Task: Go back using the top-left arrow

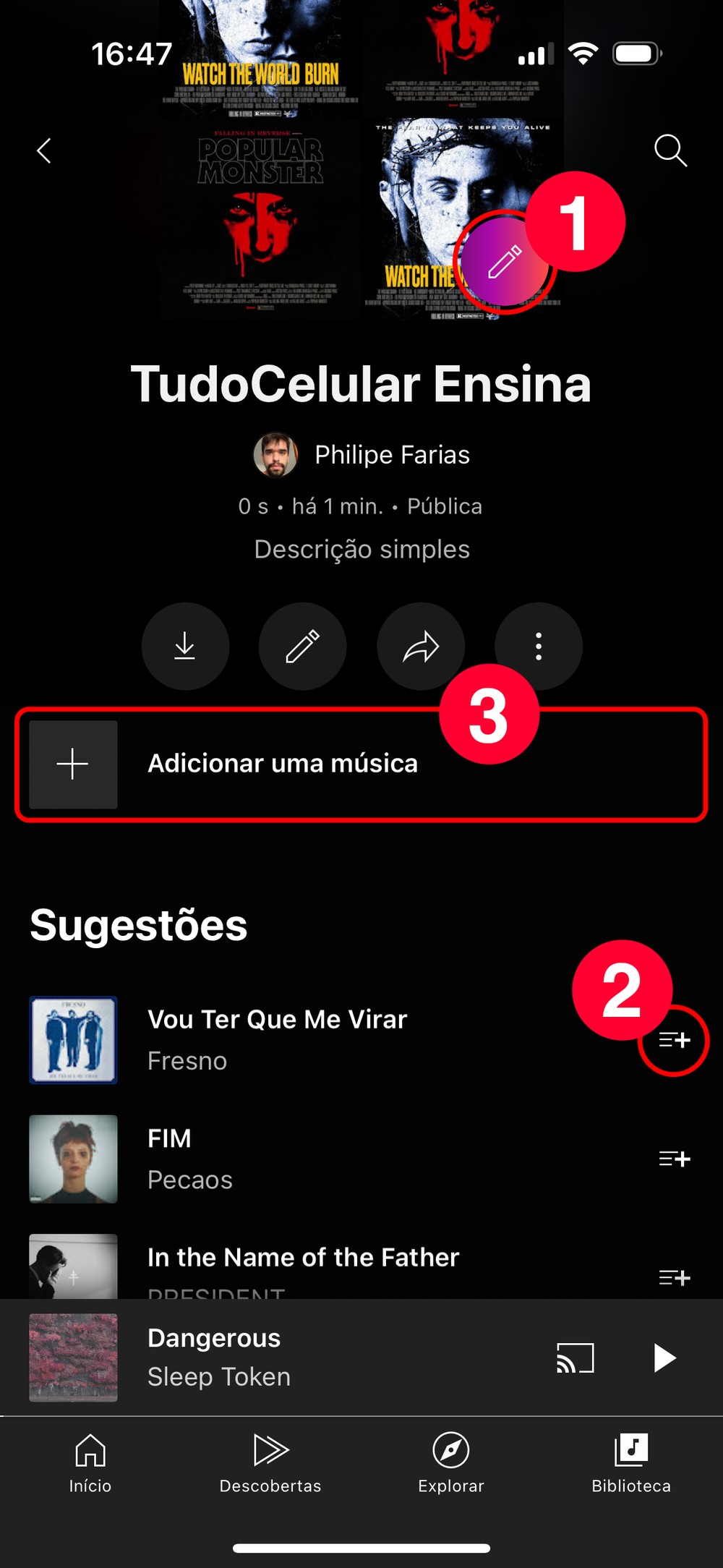Action: pos(45,151)
